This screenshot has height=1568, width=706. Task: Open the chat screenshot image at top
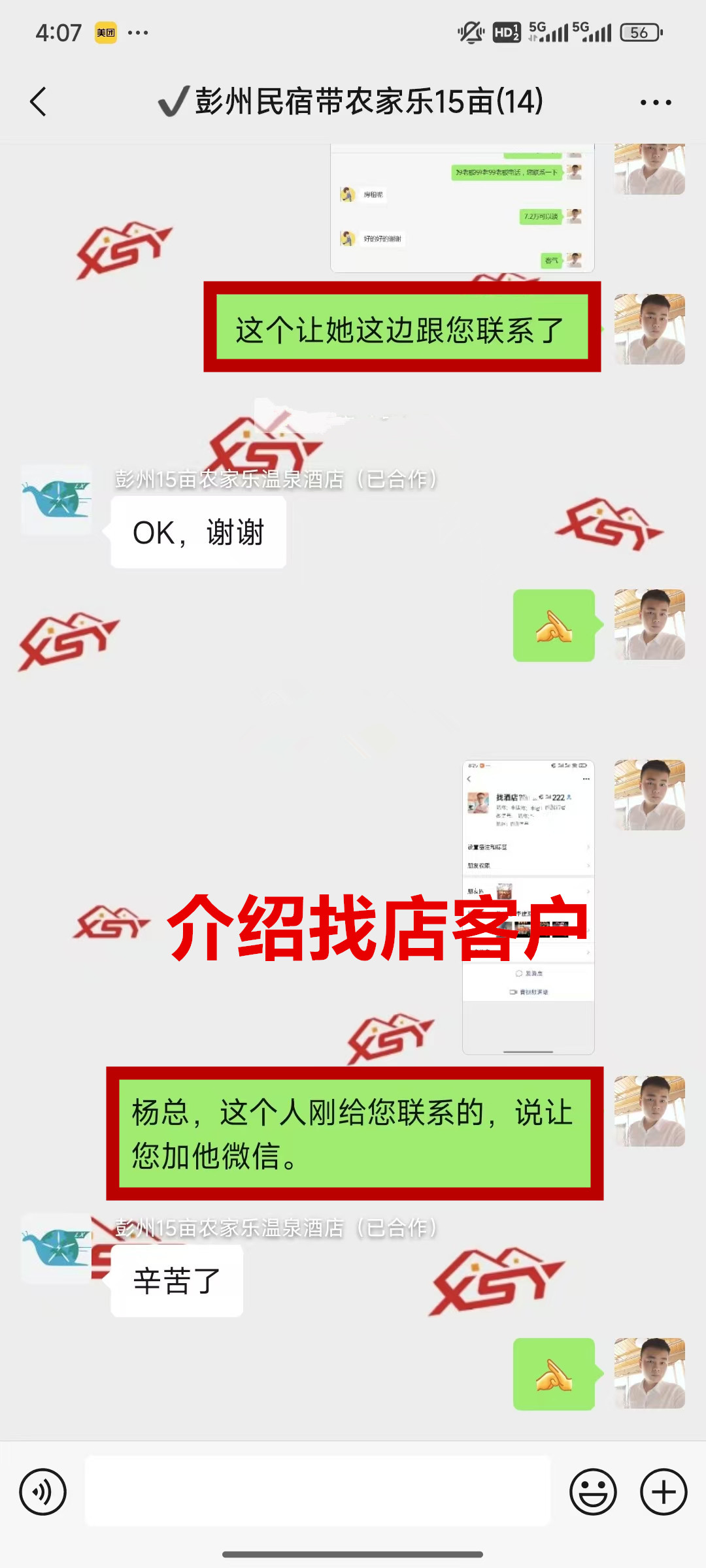point(462,209)
